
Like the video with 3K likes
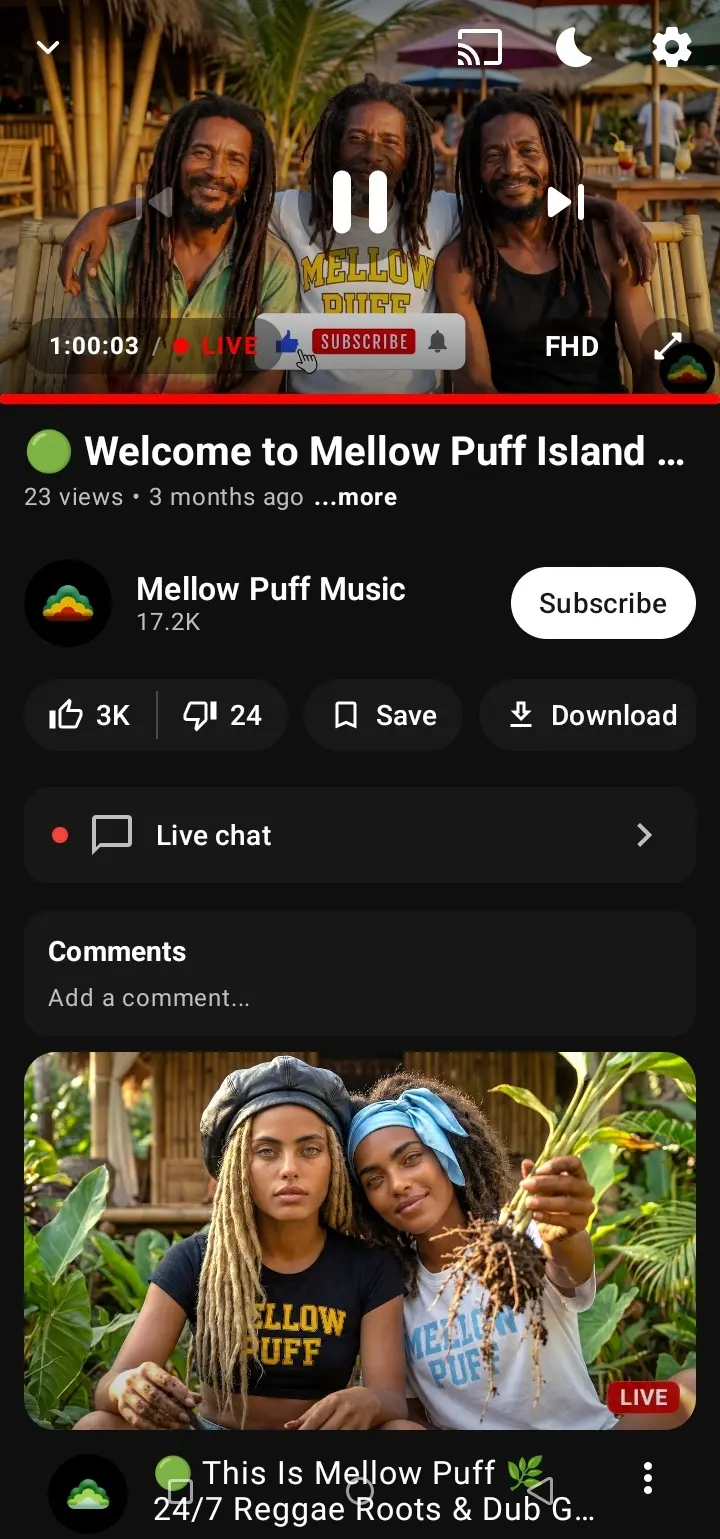(x=90, y=715)
